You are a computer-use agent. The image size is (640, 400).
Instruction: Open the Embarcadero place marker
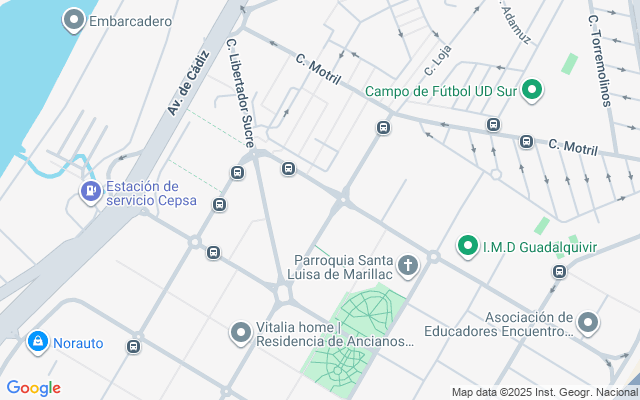(73, 19)
